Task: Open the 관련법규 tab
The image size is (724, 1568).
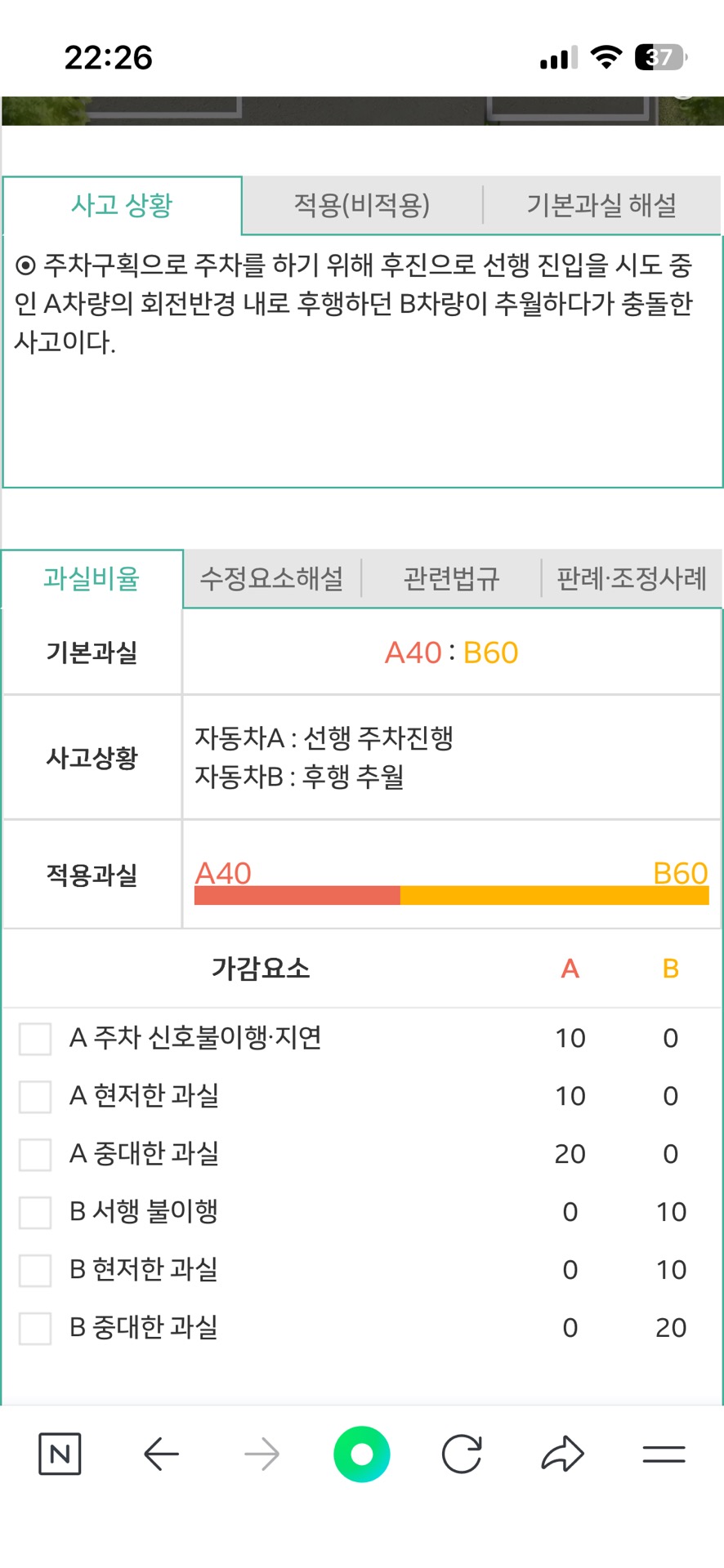Action: pyautogui.click(x=451, y=579)
